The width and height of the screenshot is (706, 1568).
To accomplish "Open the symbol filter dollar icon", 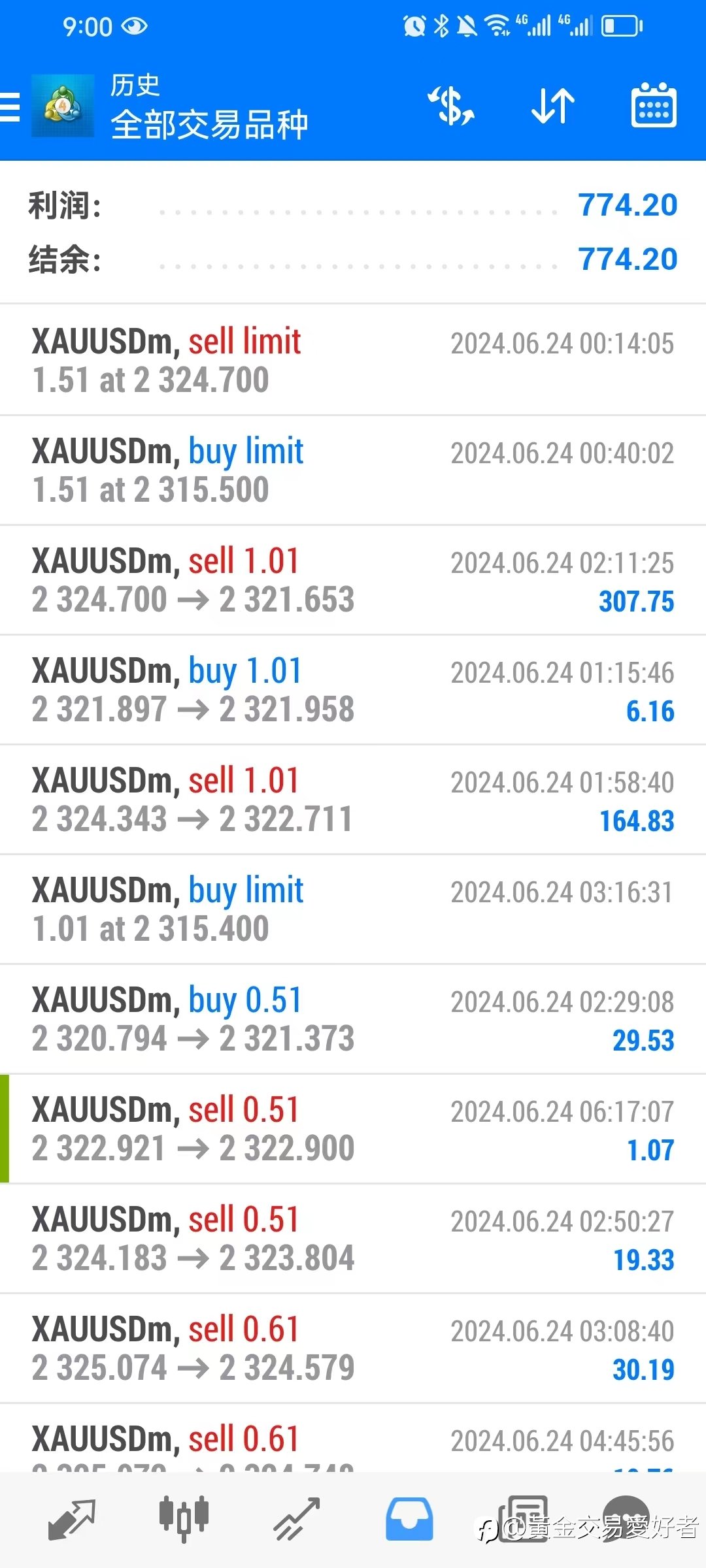I will tap(451, 106).
